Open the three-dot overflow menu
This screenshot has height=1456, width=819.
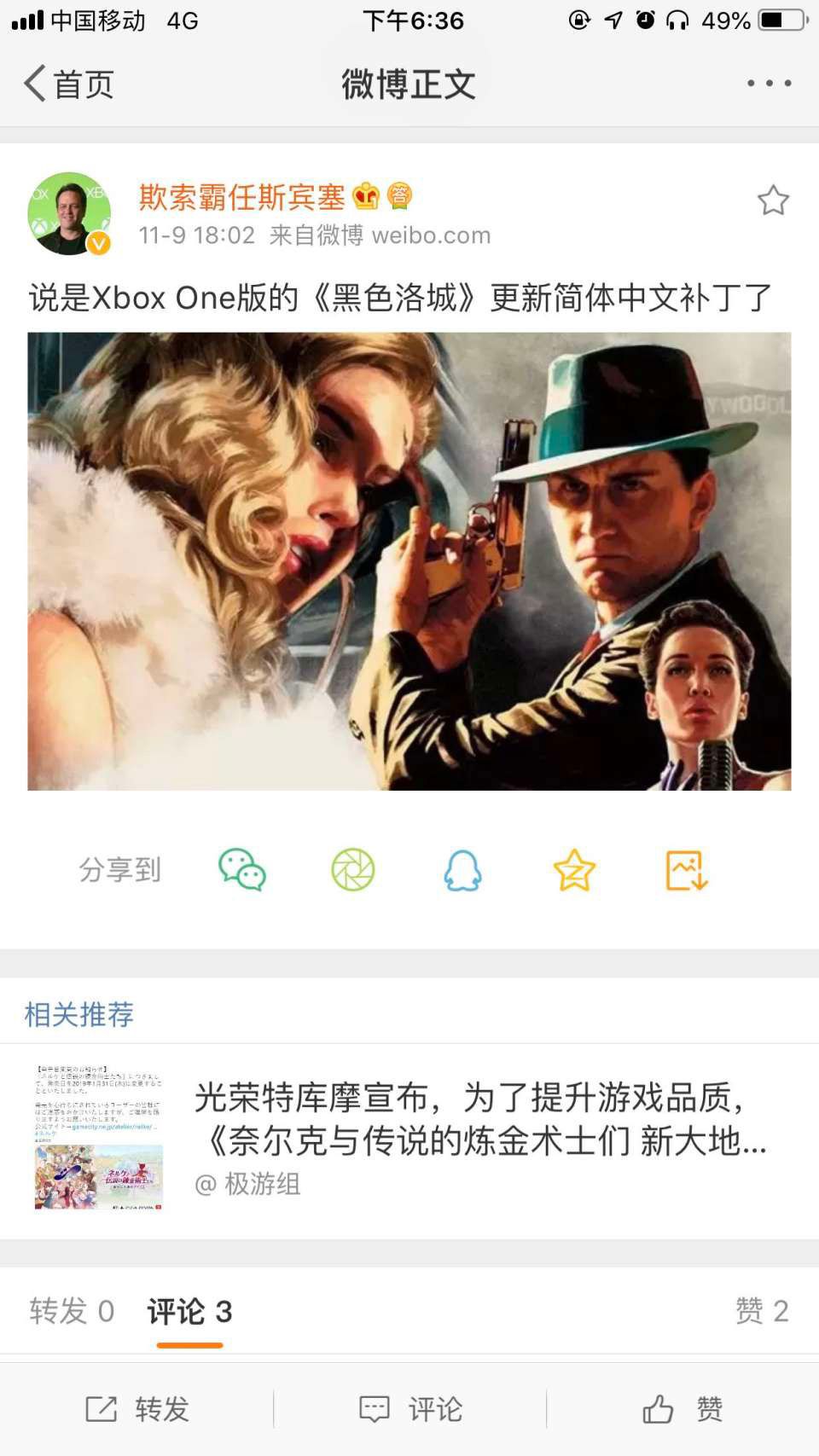pyautogui.click(x=769, y=83)
